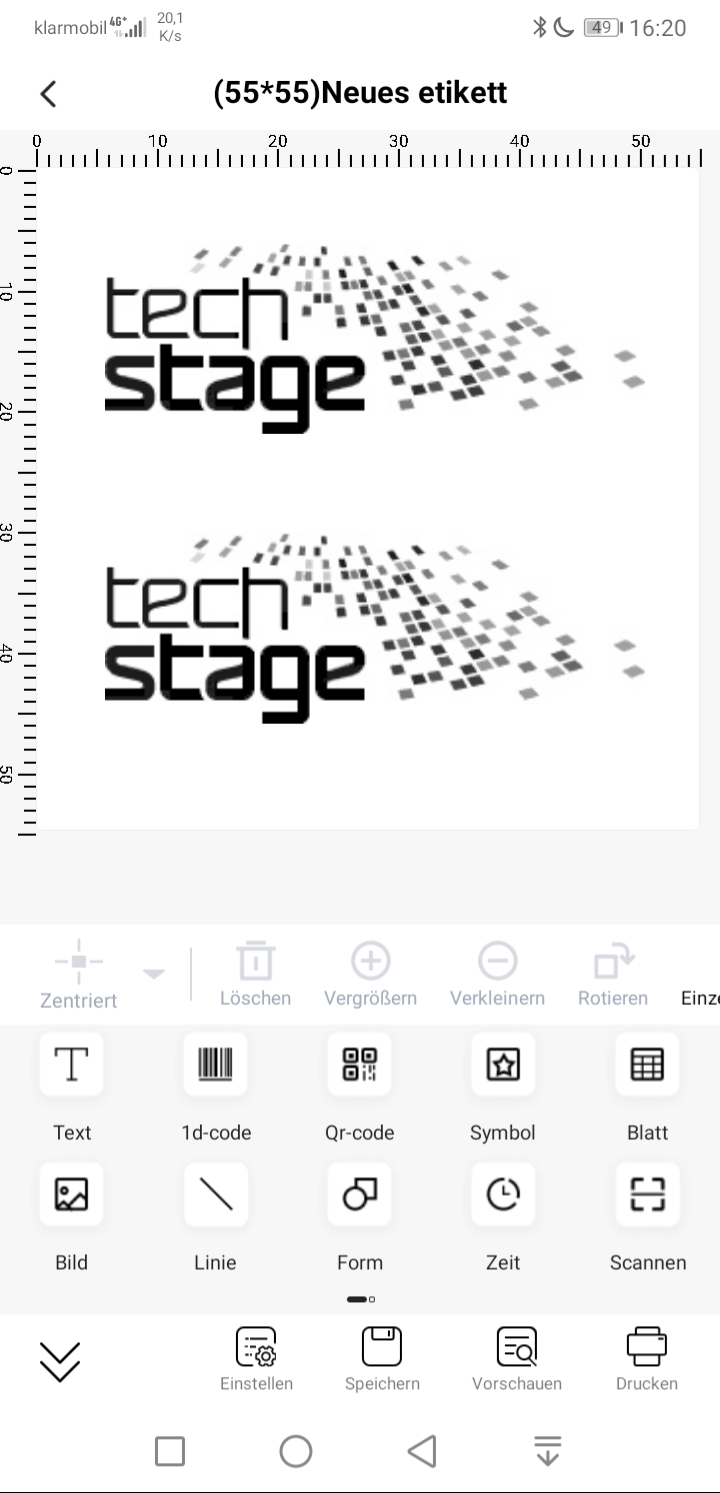Insert a Bild image
This screenshot has height=1493, width=720.
coord(72,1195)
